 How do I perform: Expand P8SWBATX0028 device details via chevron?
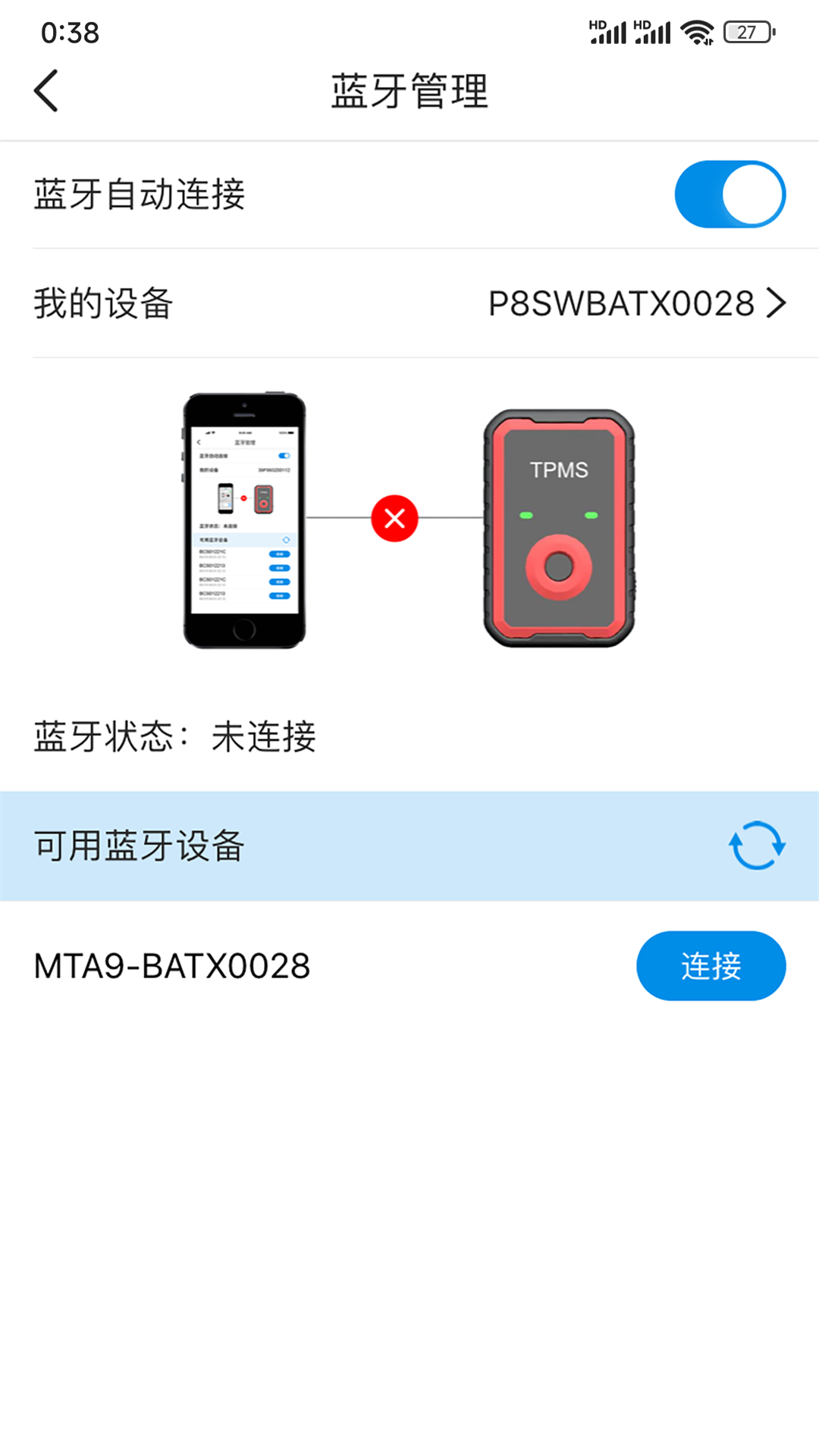(x=777, y=303)
